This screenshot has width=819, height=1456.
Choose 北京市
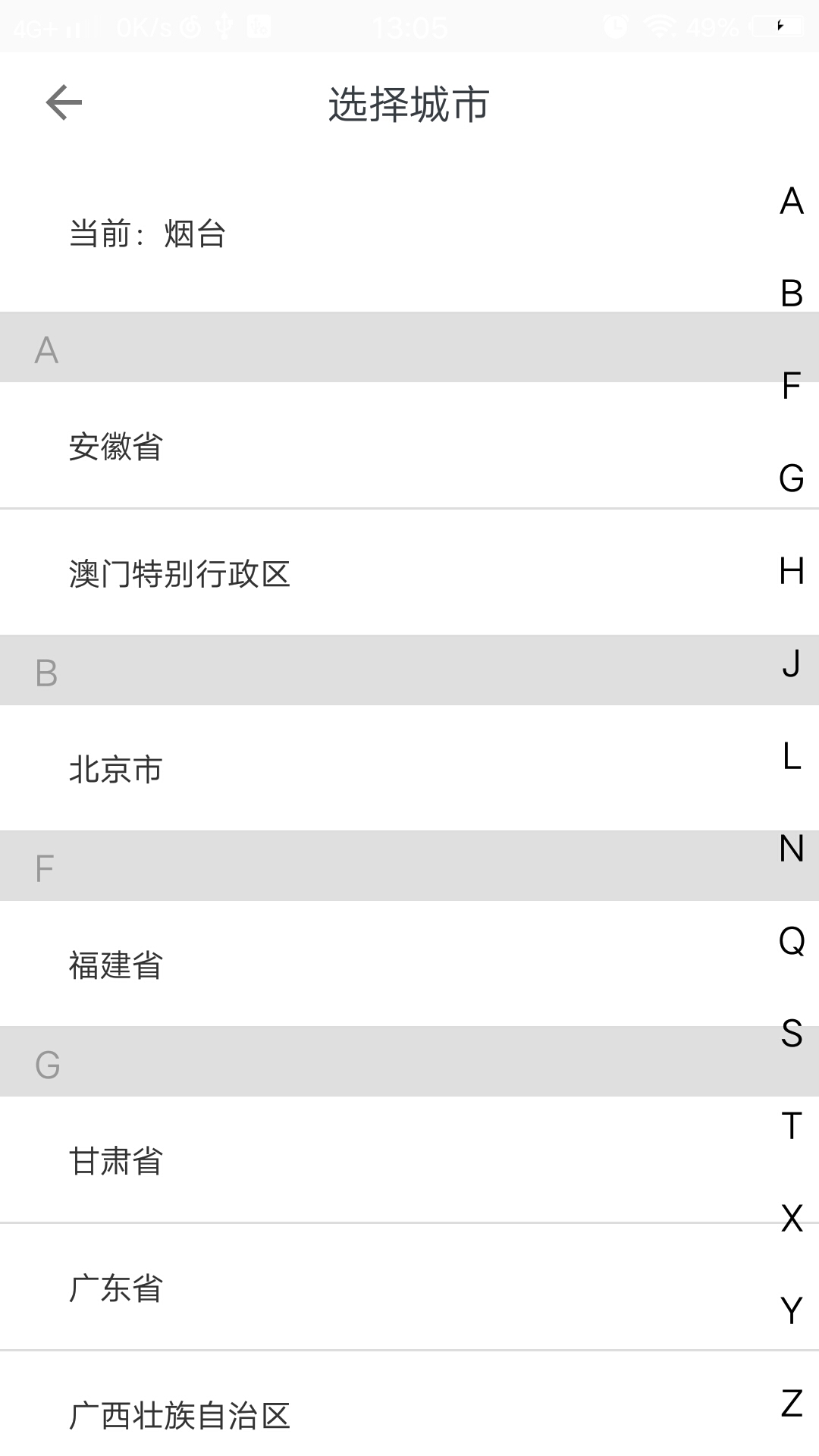[409, 768]
